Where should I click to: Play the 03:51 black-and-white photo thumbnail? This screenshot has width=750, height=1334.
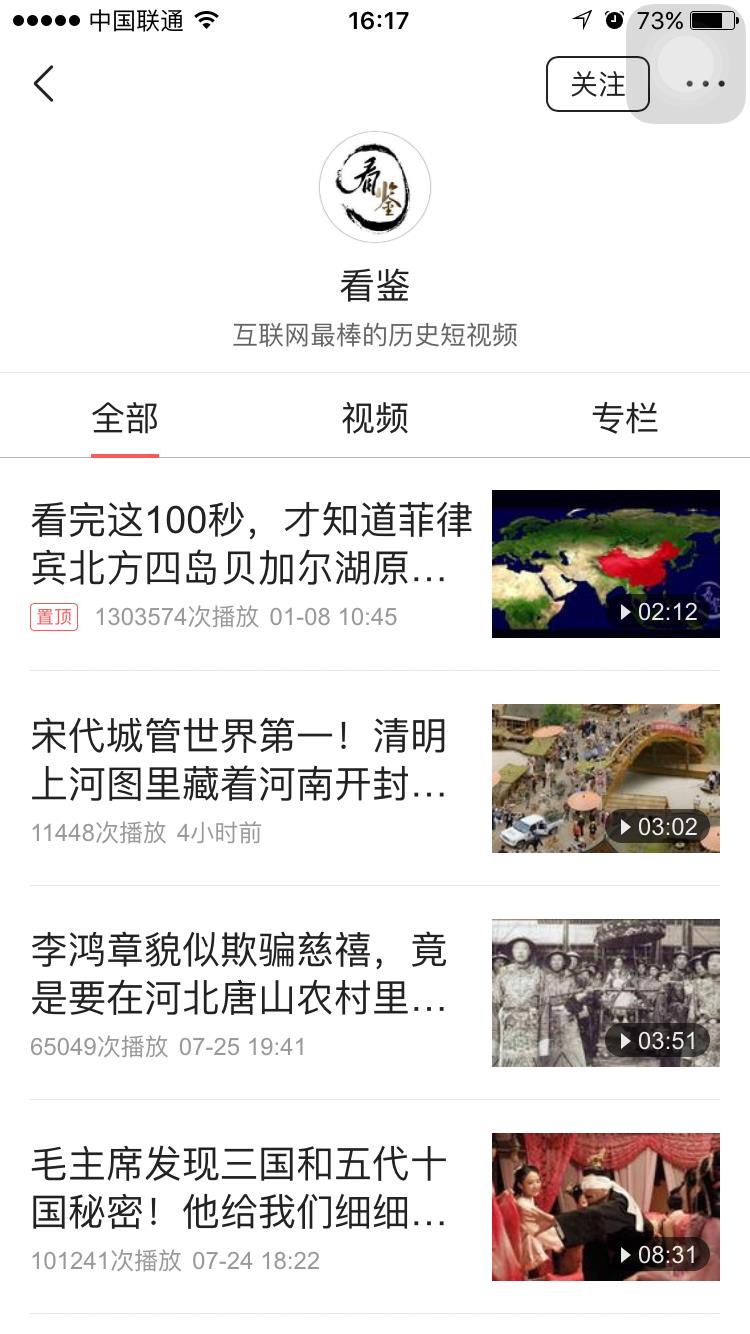click(605, 993)
